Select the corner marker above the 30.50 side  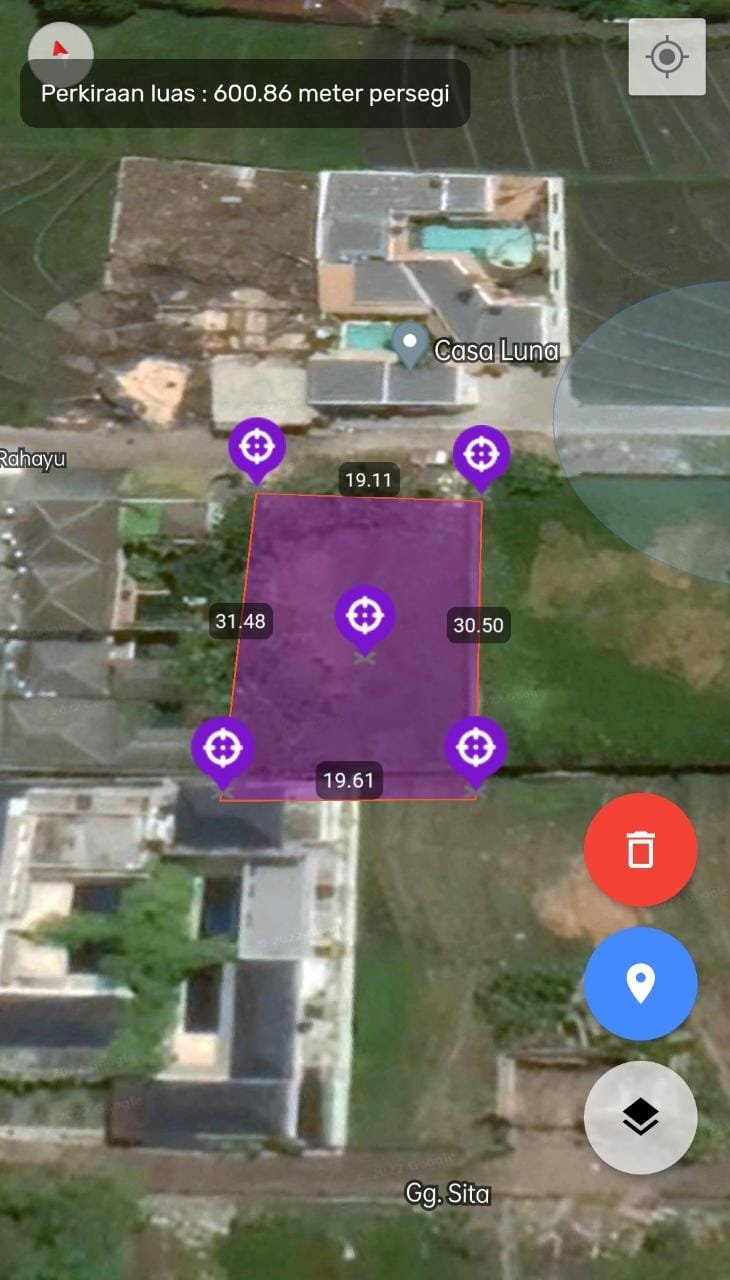[x=481, y=455]
